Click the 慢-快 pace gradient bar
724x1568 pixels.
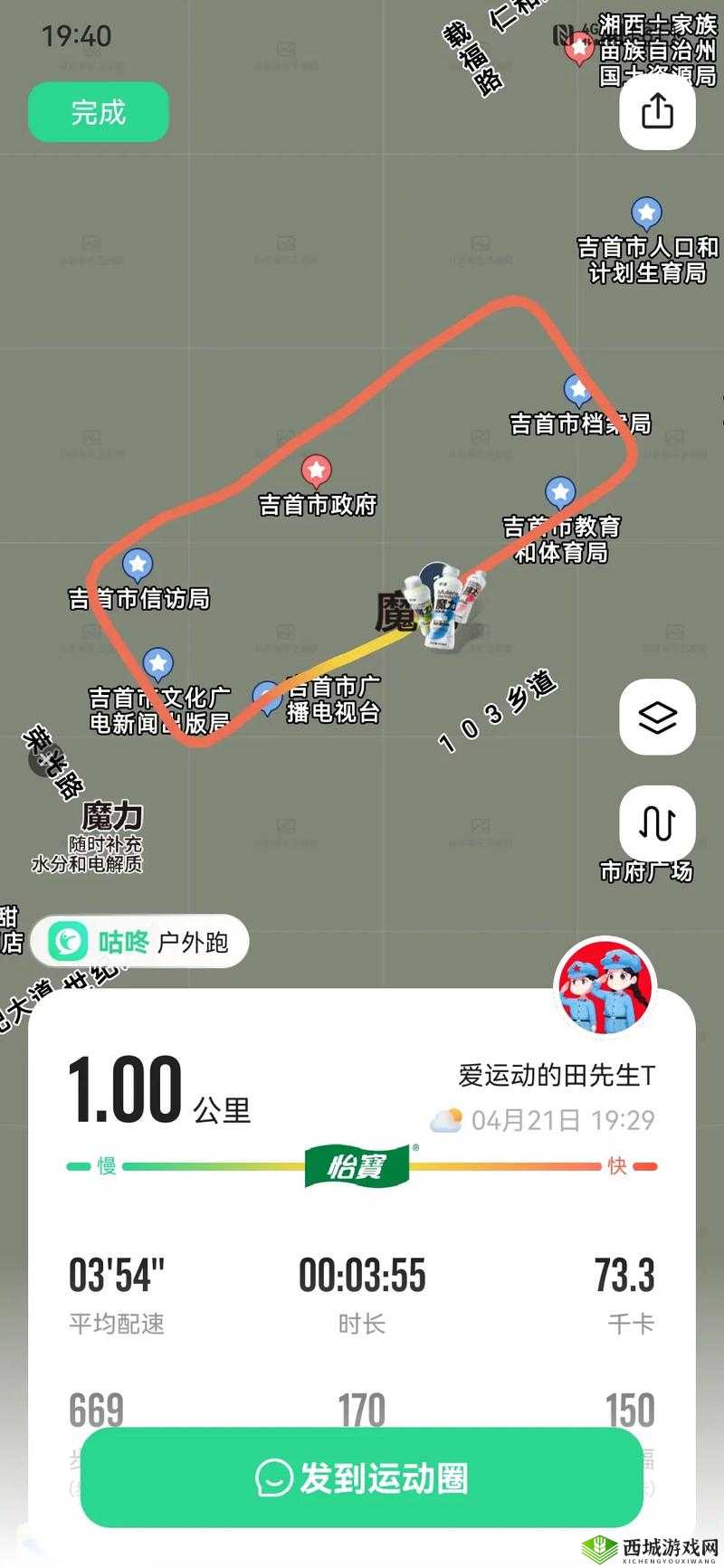[x=362, y=1166]
